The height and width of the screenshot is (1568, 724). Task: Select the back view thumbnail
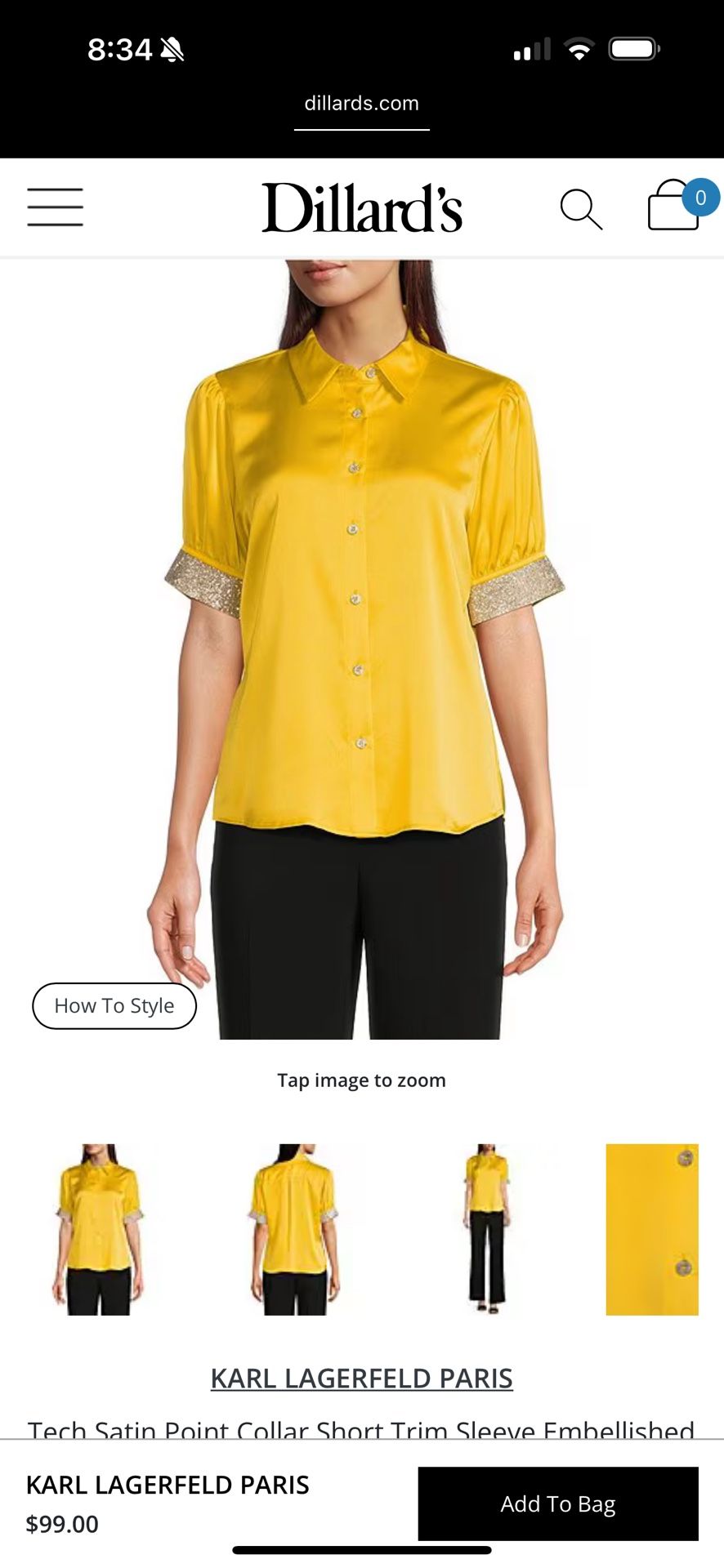(293, 1229)
